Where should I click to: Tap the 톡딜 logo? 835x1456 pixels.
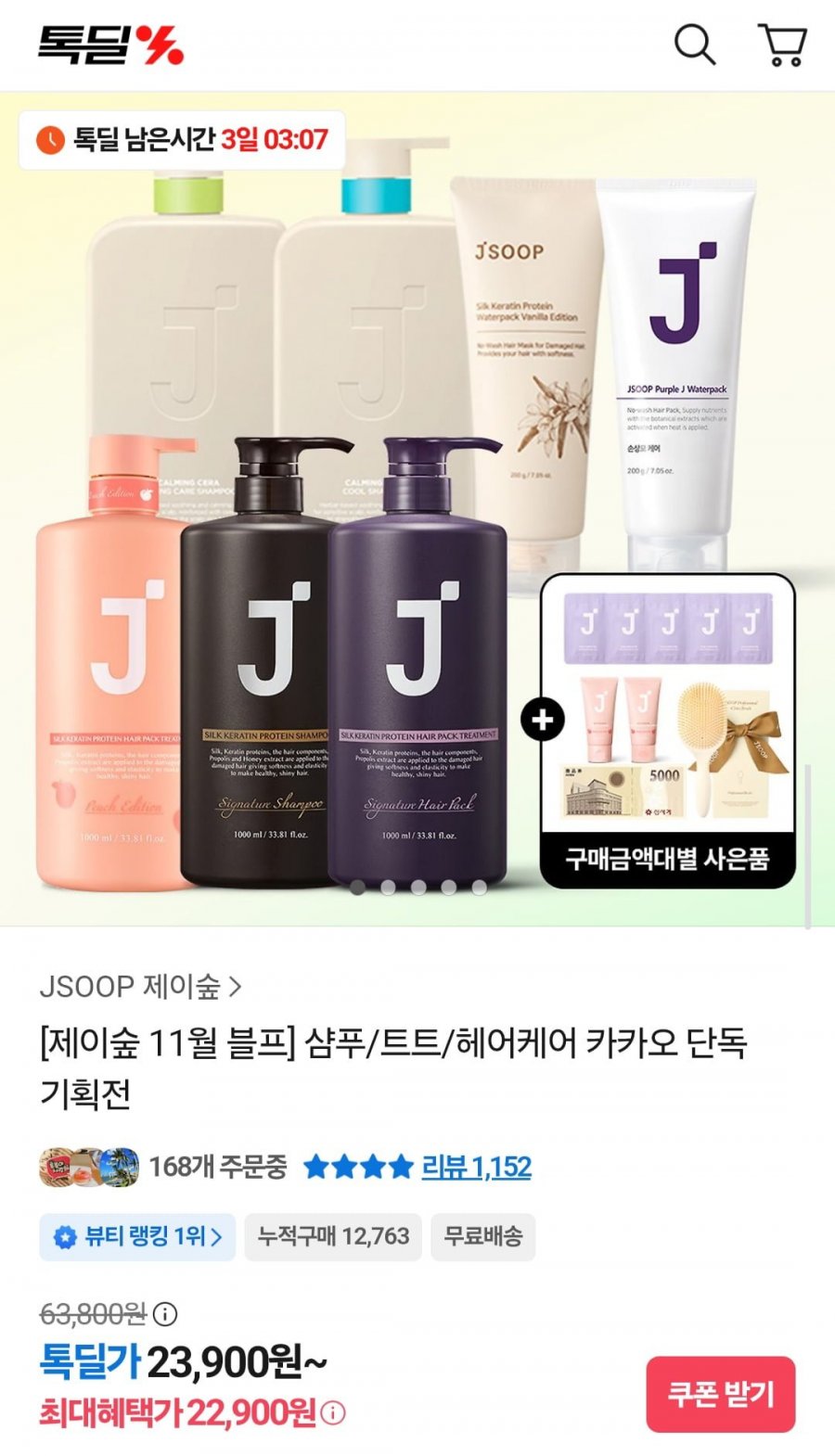(110, 45)
